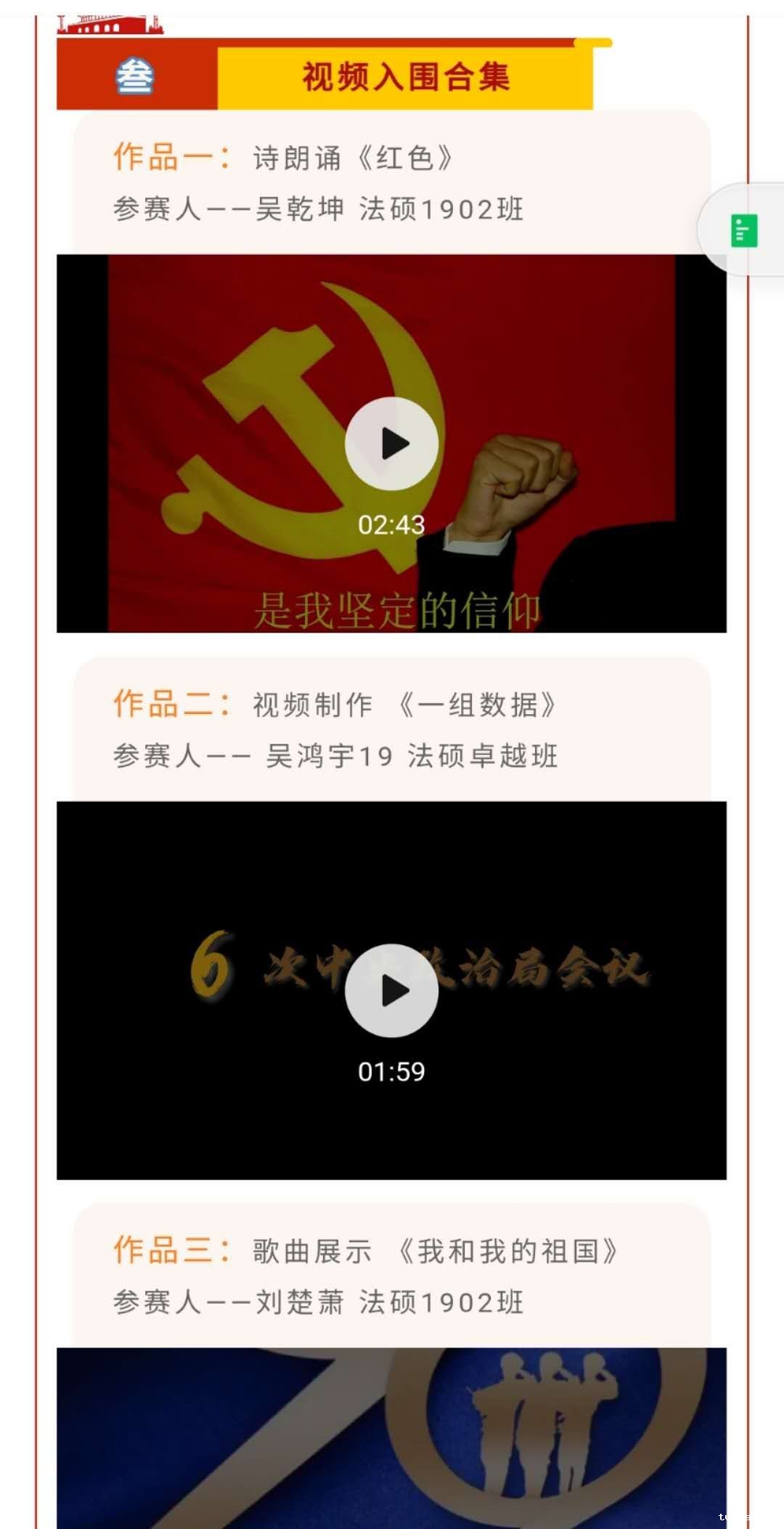
Task: Open the green floating document button
Action: point(743,231)
